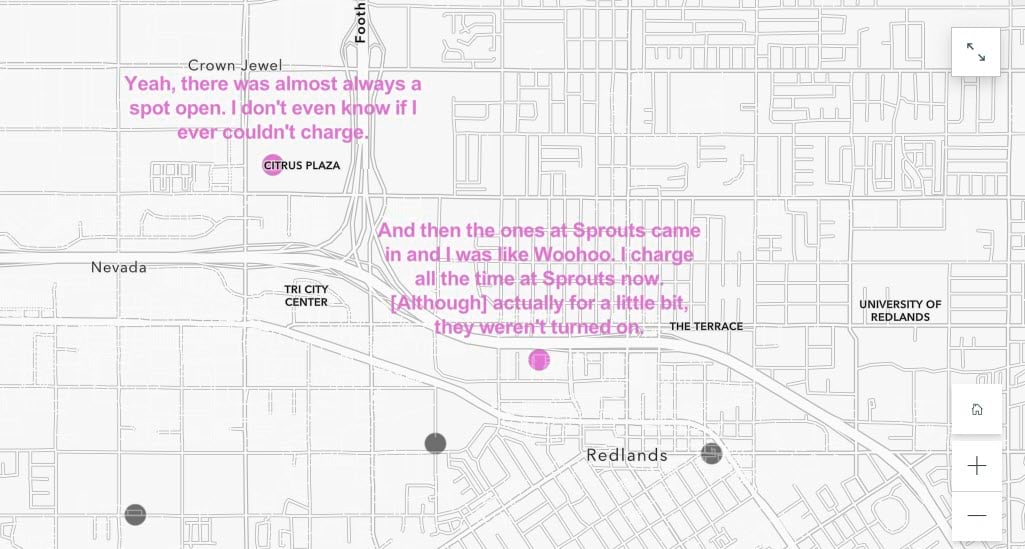Zoom out on the map

tap(976, 516)
